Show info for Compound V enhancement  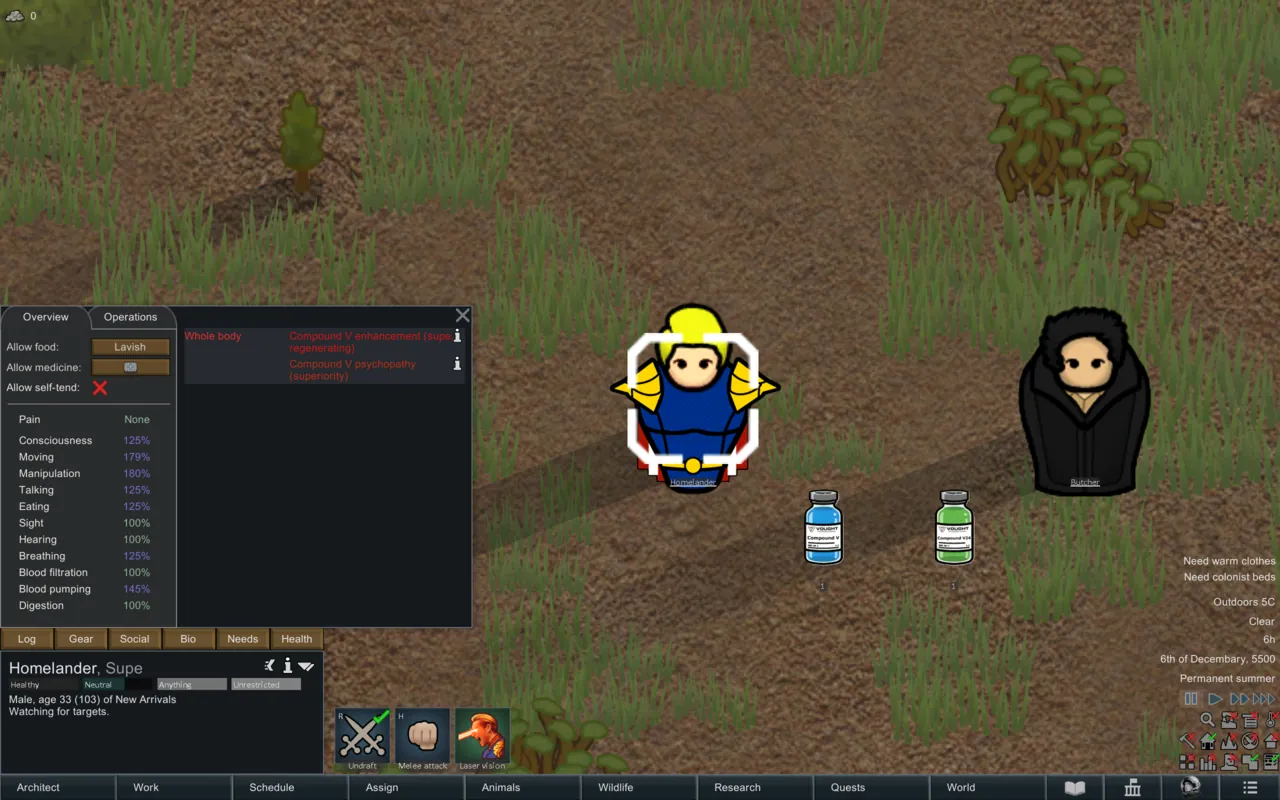(x=457, y=337)
